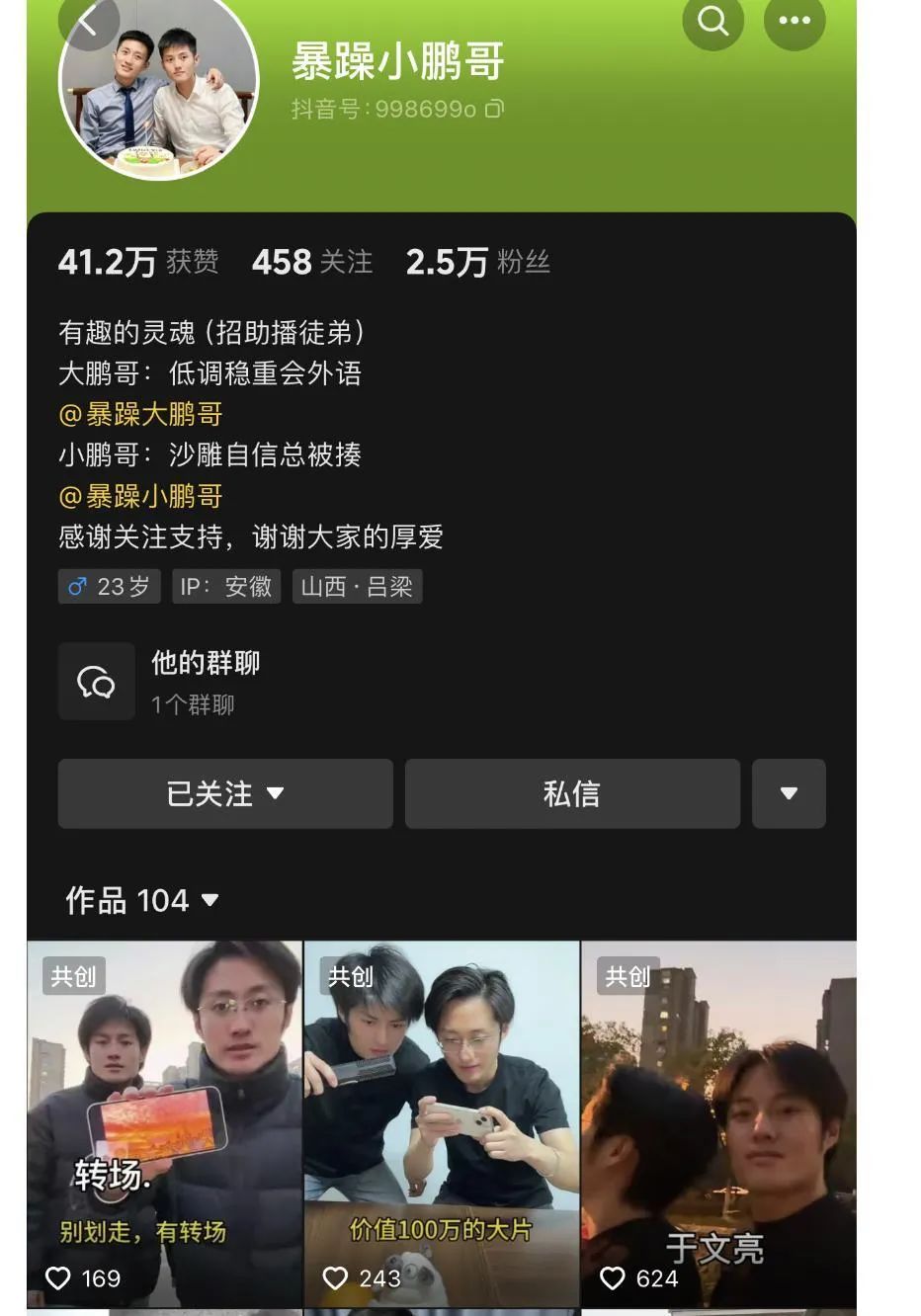
Task: Copy the Douyin ID 998699o
Action: point(494,109)
